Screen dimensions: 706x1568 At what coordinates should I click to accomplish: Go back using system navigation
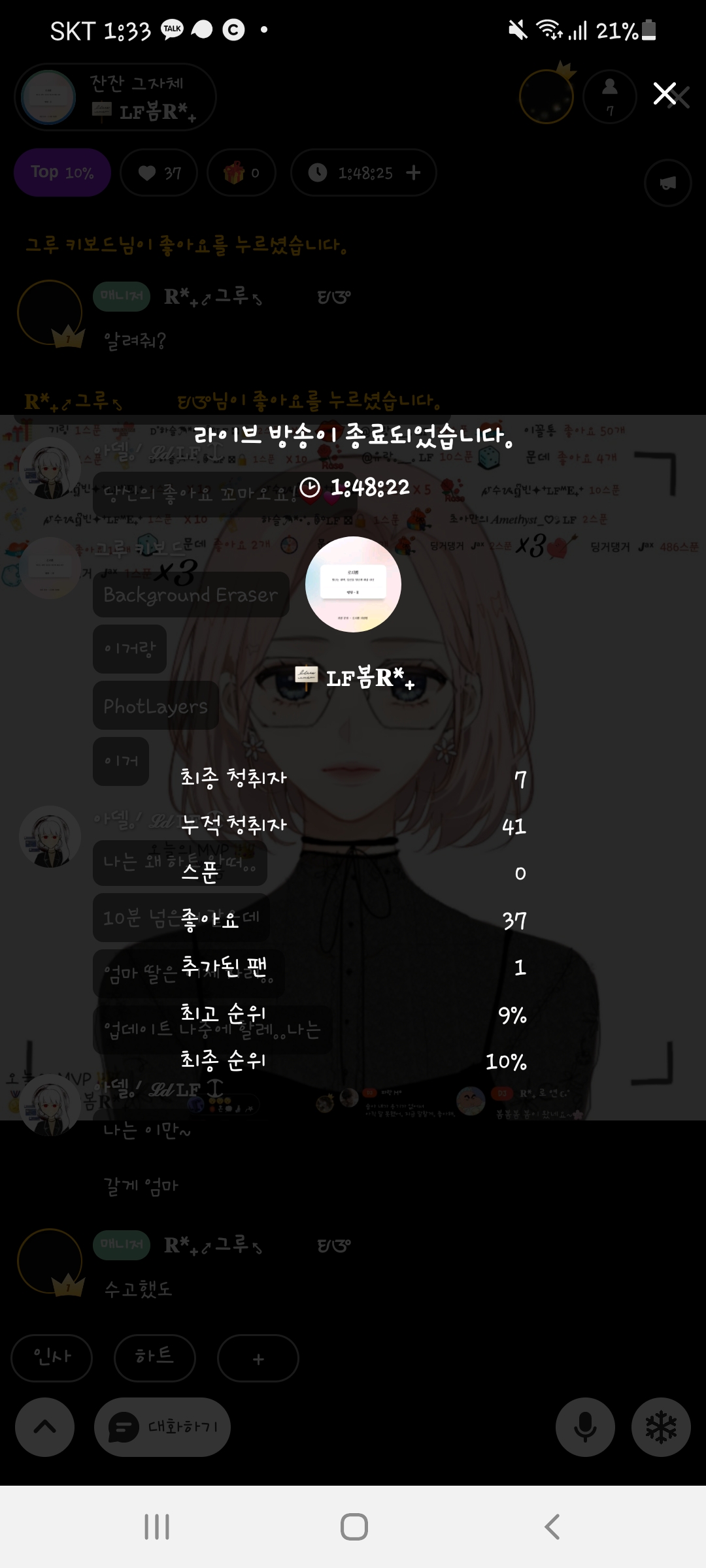click(552, 1527)
